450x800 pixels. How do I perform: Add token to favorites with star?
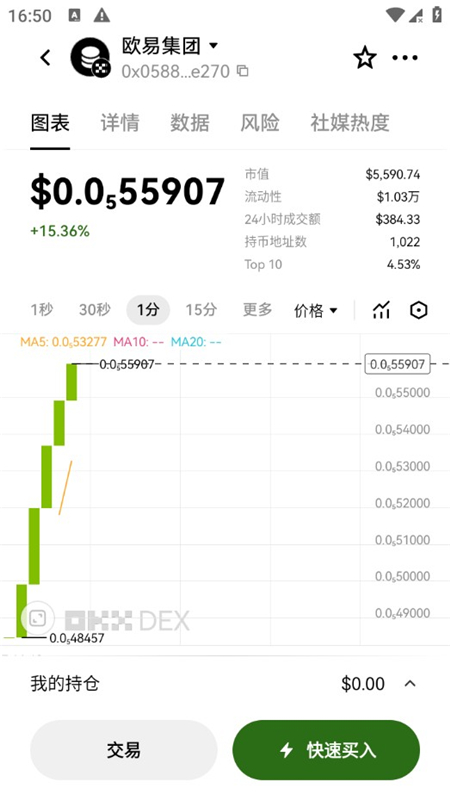tap(365, 58)
